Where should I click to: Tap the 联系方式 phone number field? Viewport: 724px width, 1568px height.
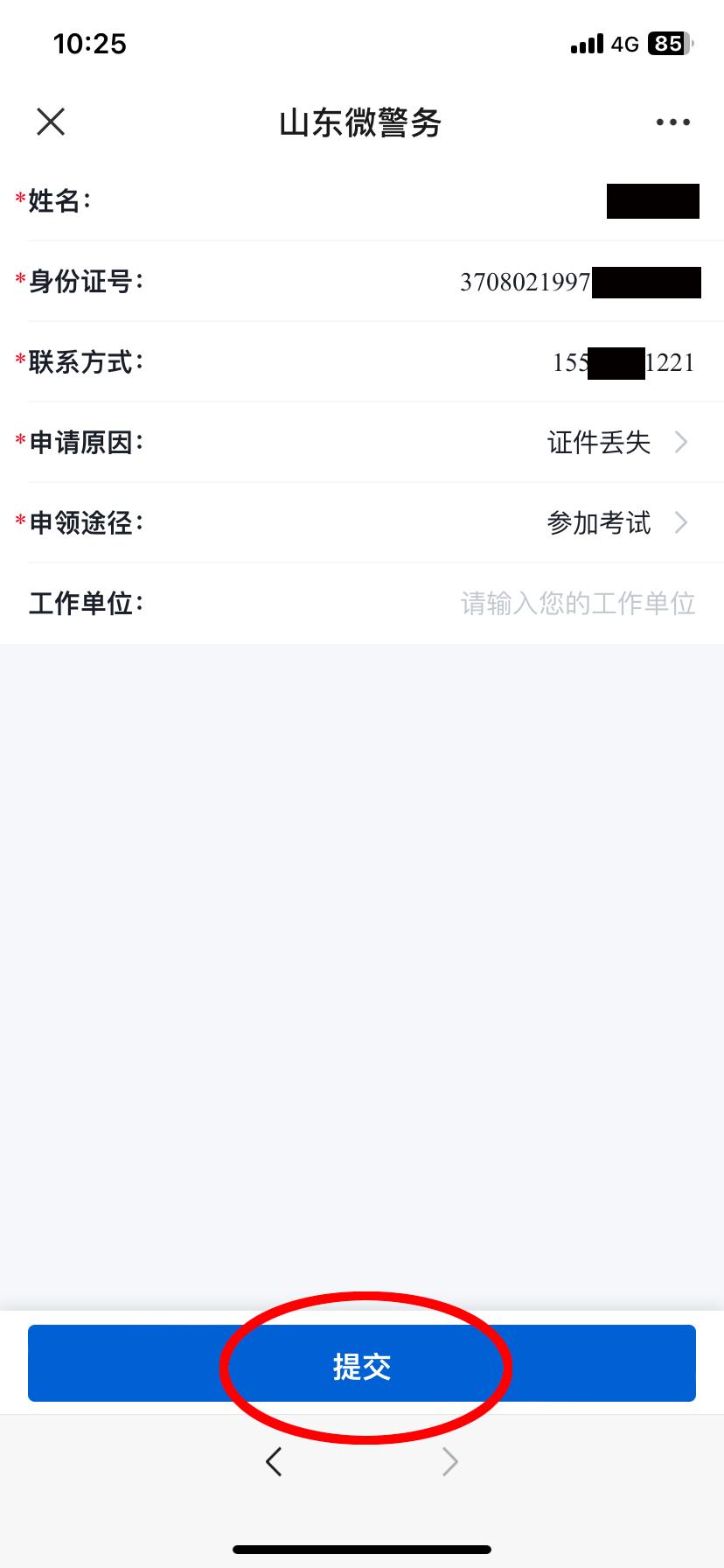(x=623, y=362)
